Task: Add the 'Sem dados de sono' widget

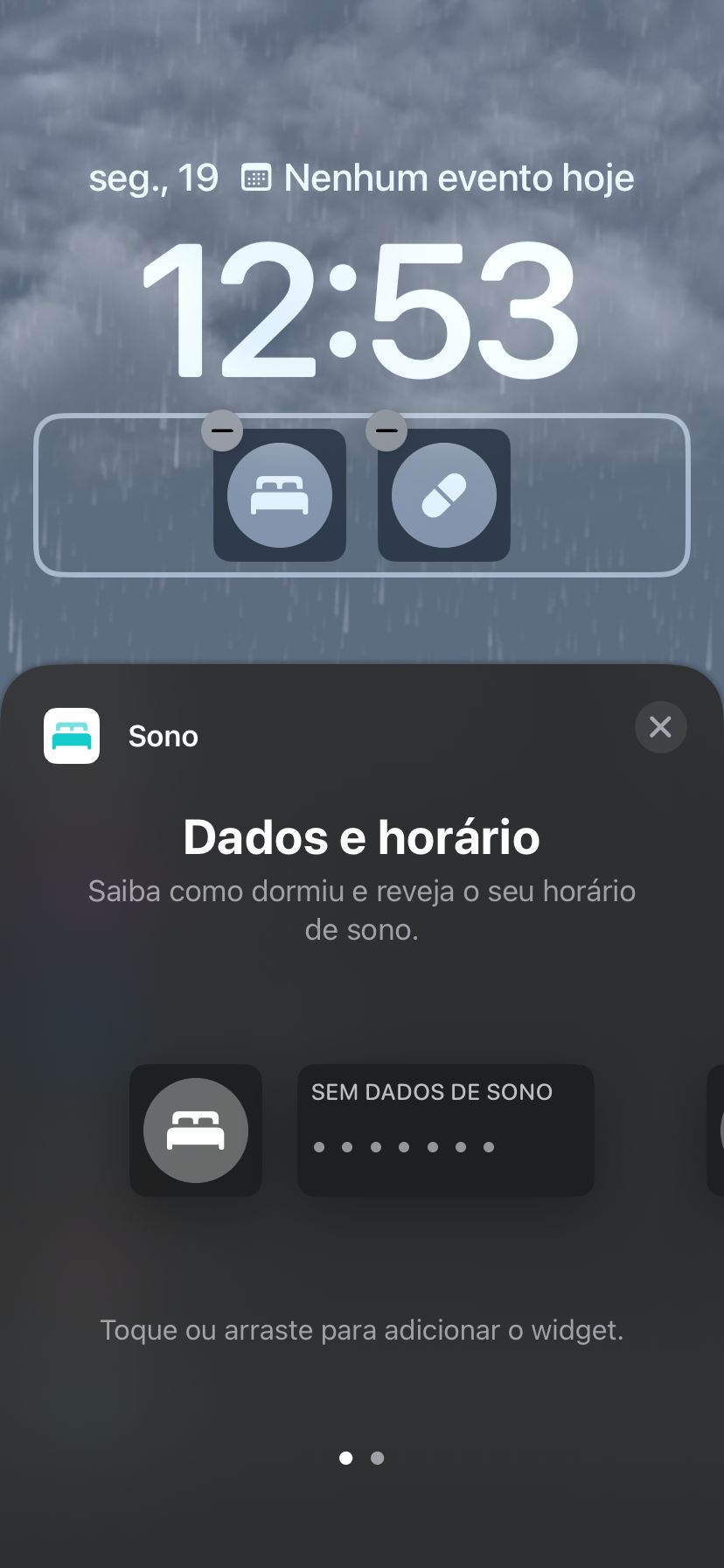Action: tap(446, 1130)
